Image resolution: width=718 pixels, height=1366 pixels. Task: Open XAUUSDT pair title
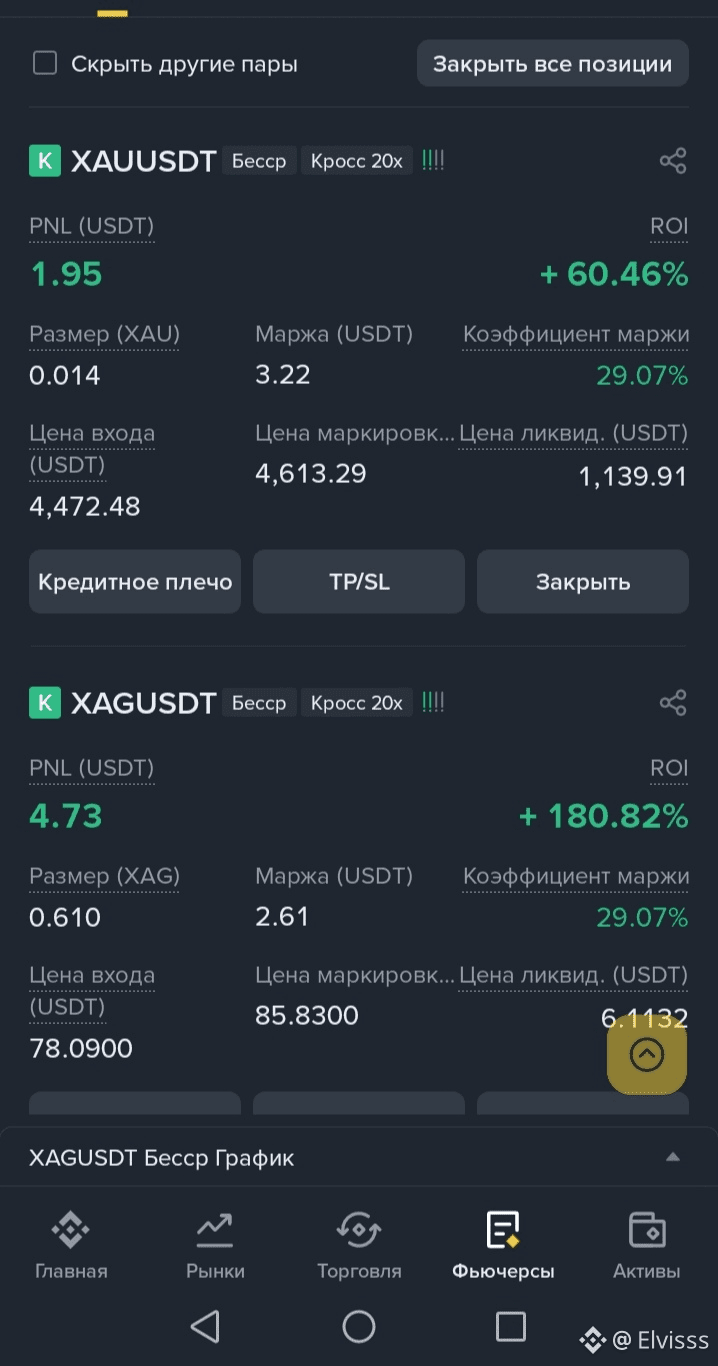point(143,162)
